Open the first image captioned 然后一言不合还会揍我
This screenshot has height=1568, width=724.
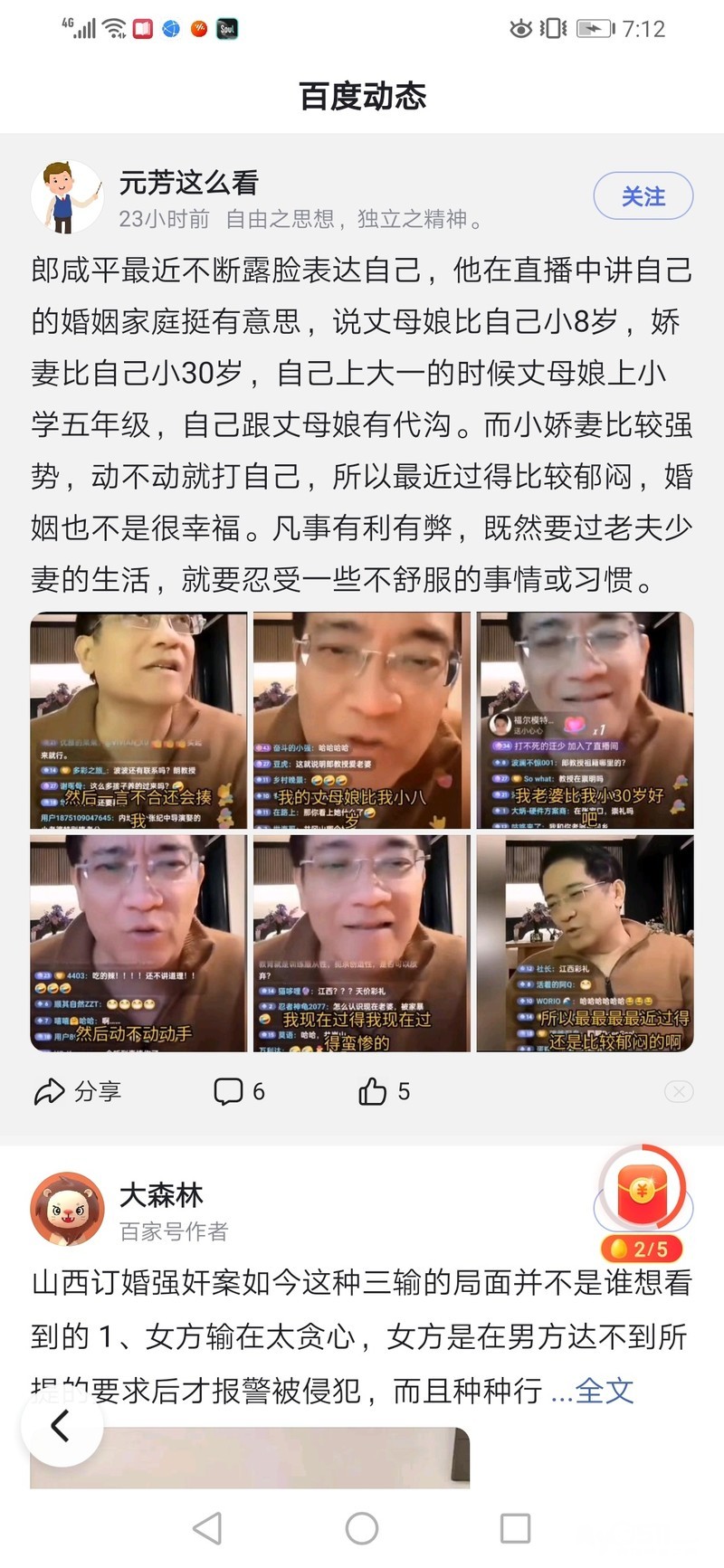pos(138,720)
